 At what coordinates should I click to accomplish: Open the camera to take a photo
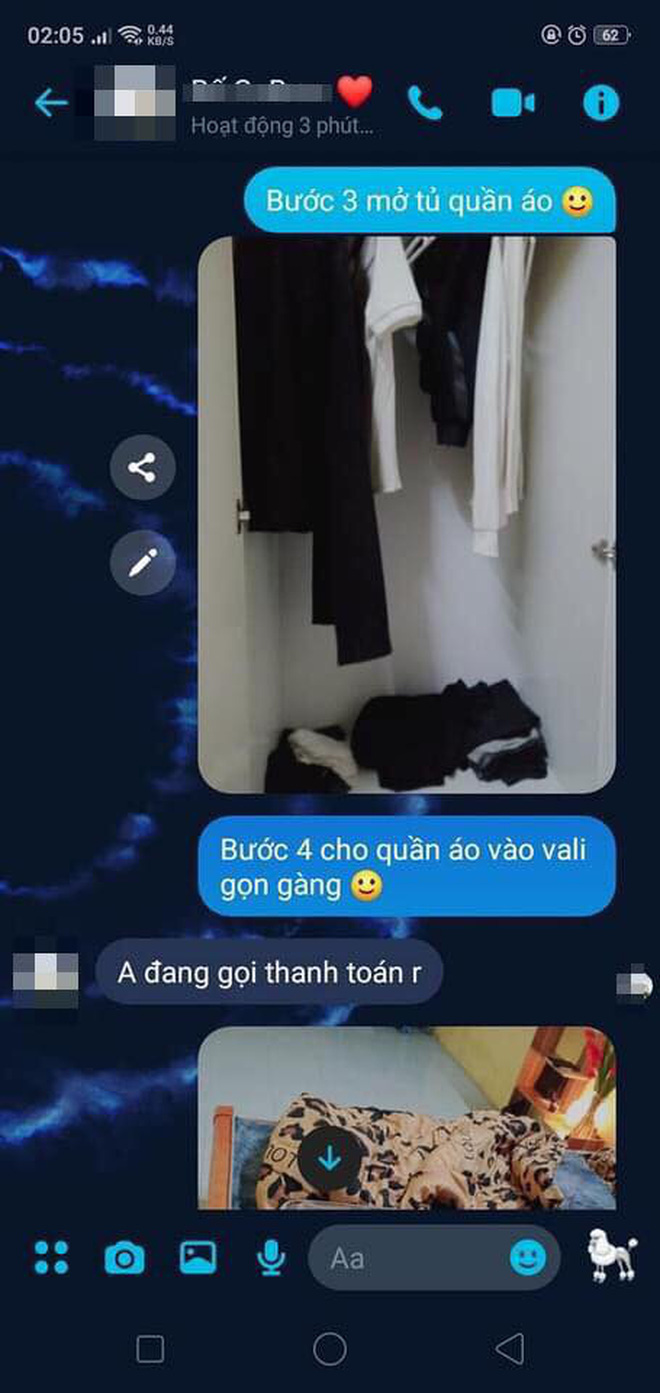[125, 1257]
